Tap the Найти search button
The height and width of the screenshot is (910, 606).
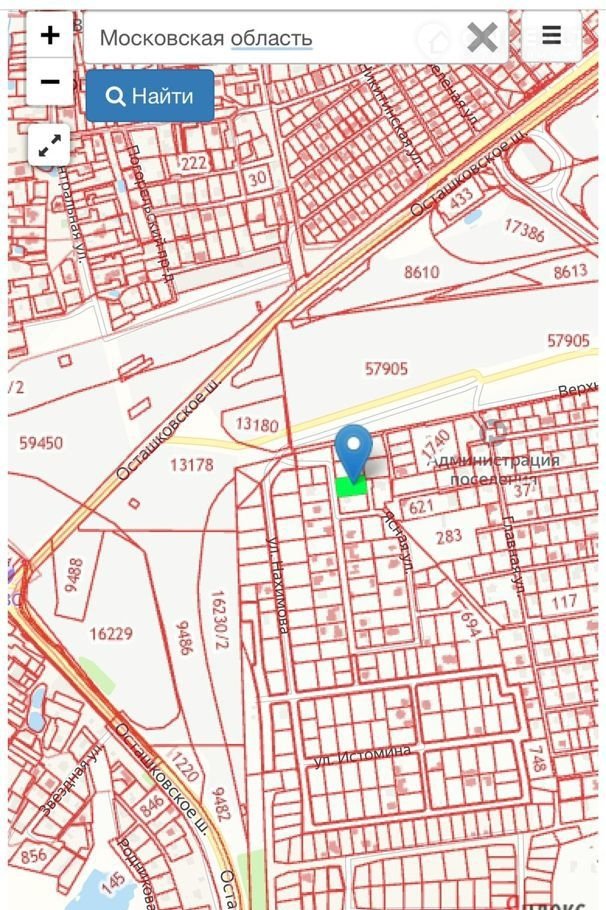(150, 96)
